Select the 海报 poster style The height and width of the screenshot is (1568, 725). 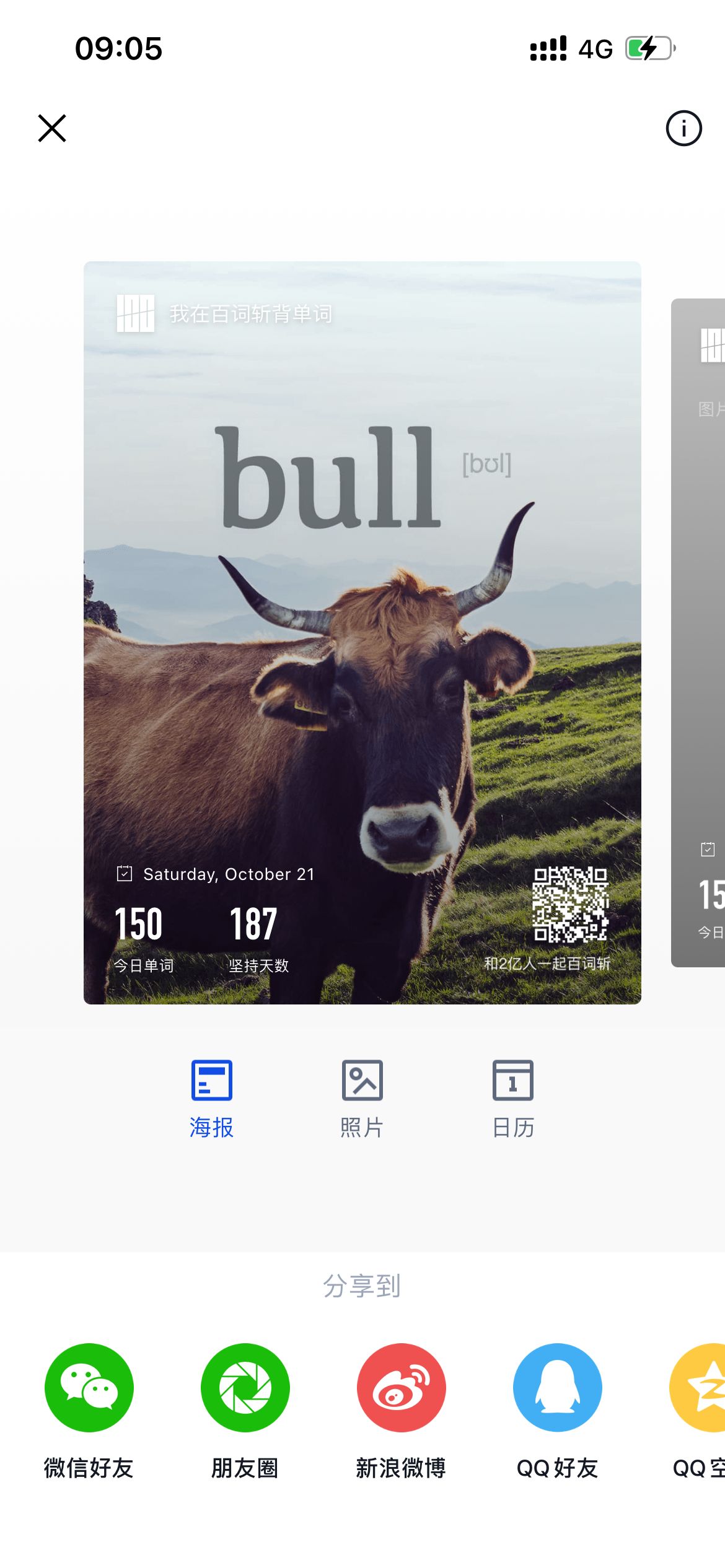coord(211,1097)
